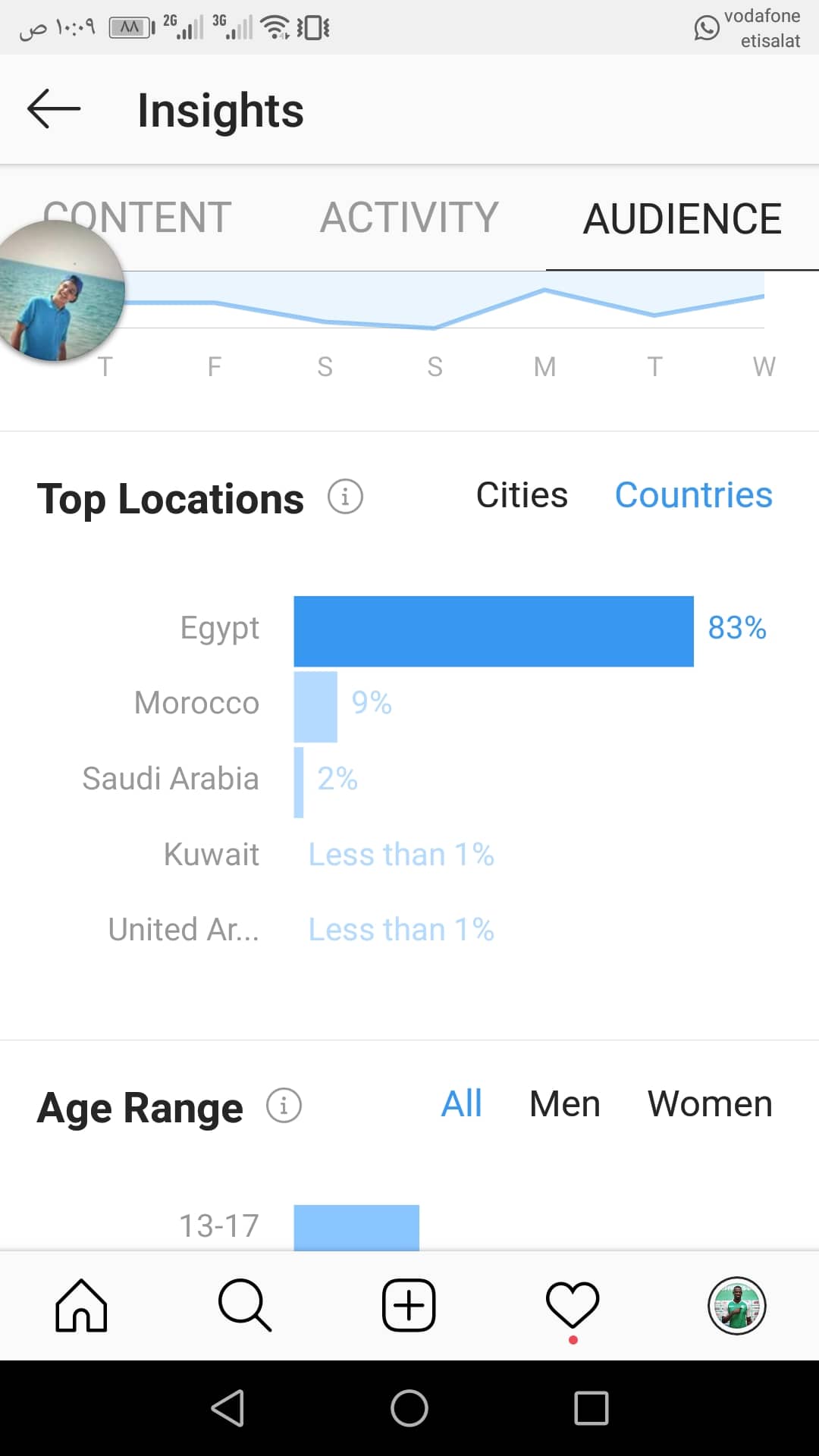819x1456 pixels.
Task: Create a new post
Action: tap(409, 1305)
